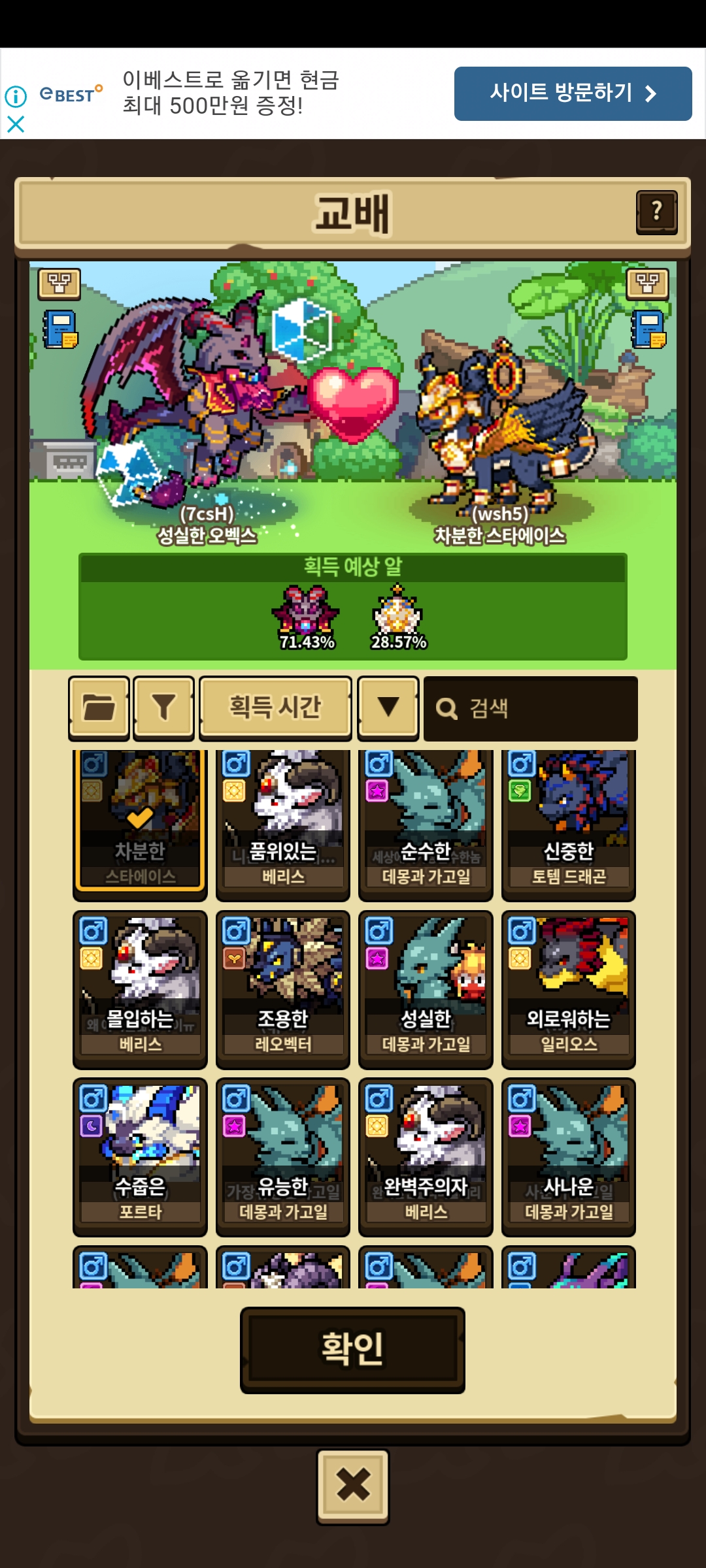Toggle sort order with the down arrow
This screenshot has width=706, height=1568.
(x=388, y=708)
